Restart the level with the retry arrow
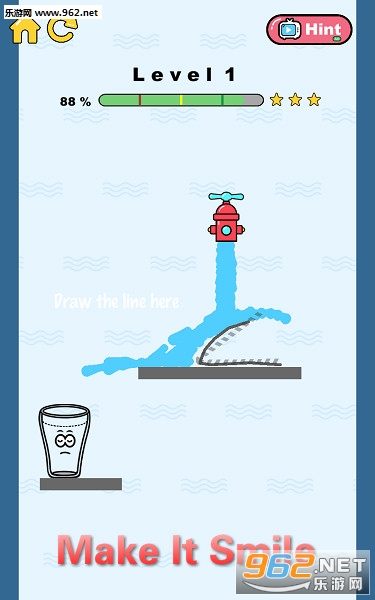 pos(62,30)
